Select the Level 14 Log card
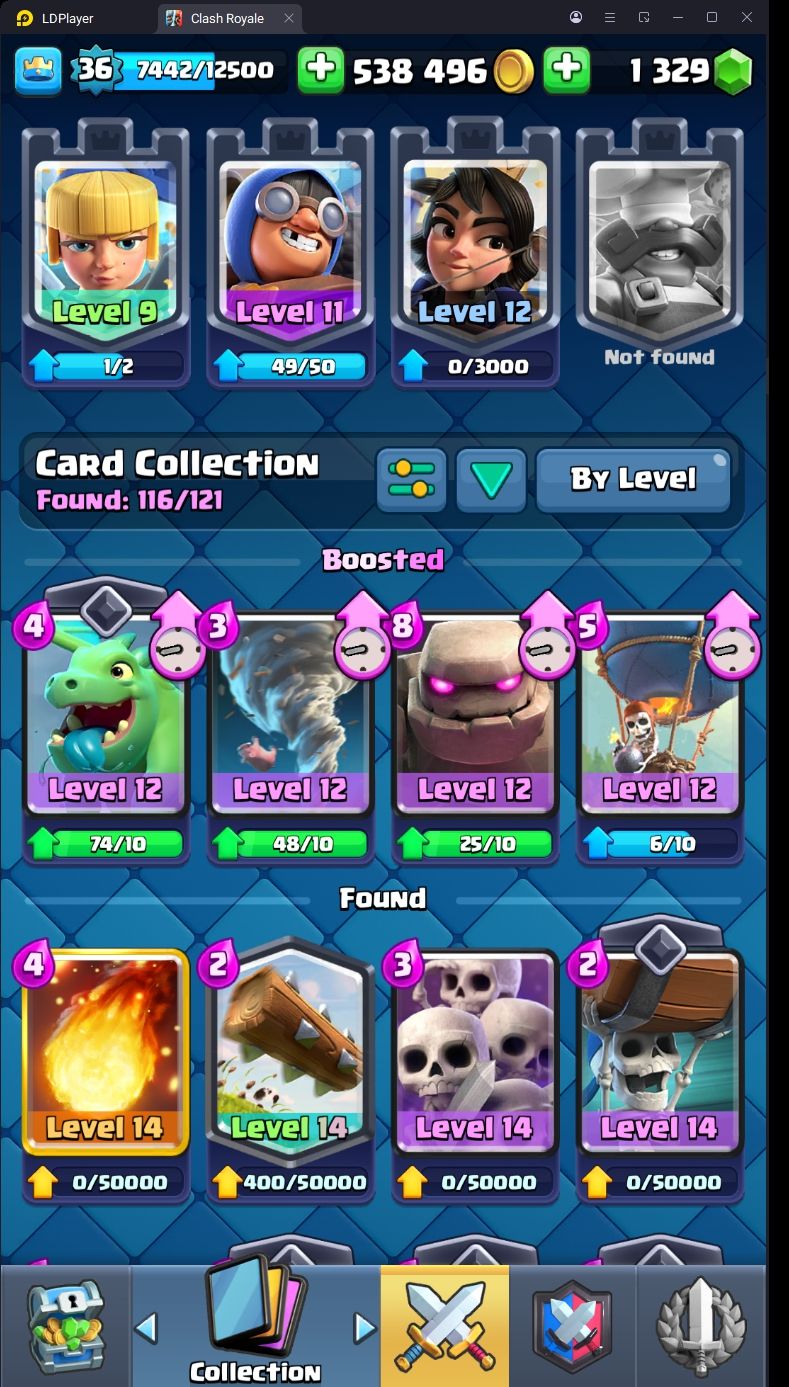 (x=290, y=1072)
